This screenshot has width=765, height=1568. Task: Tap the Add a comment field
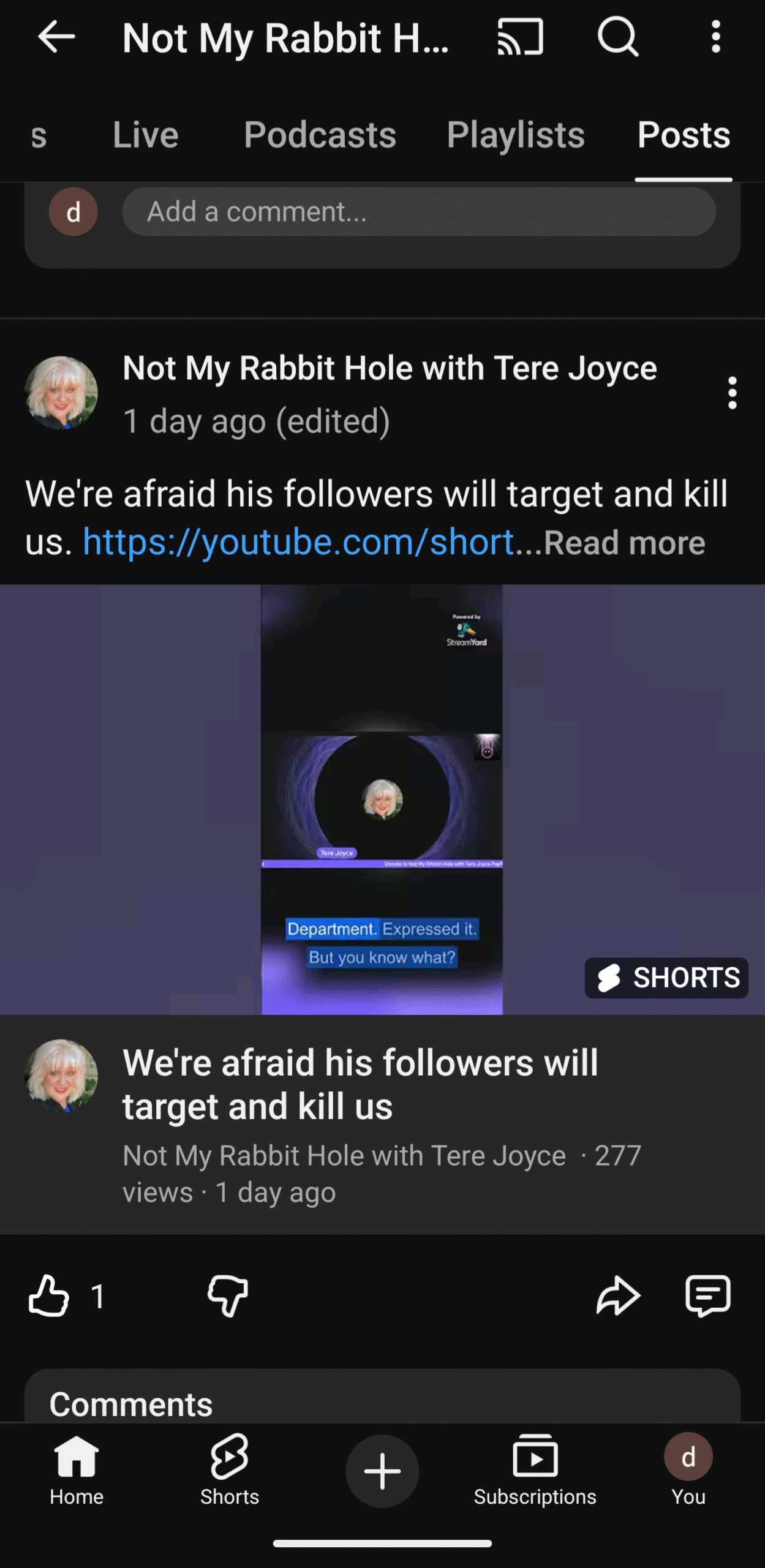418,212
